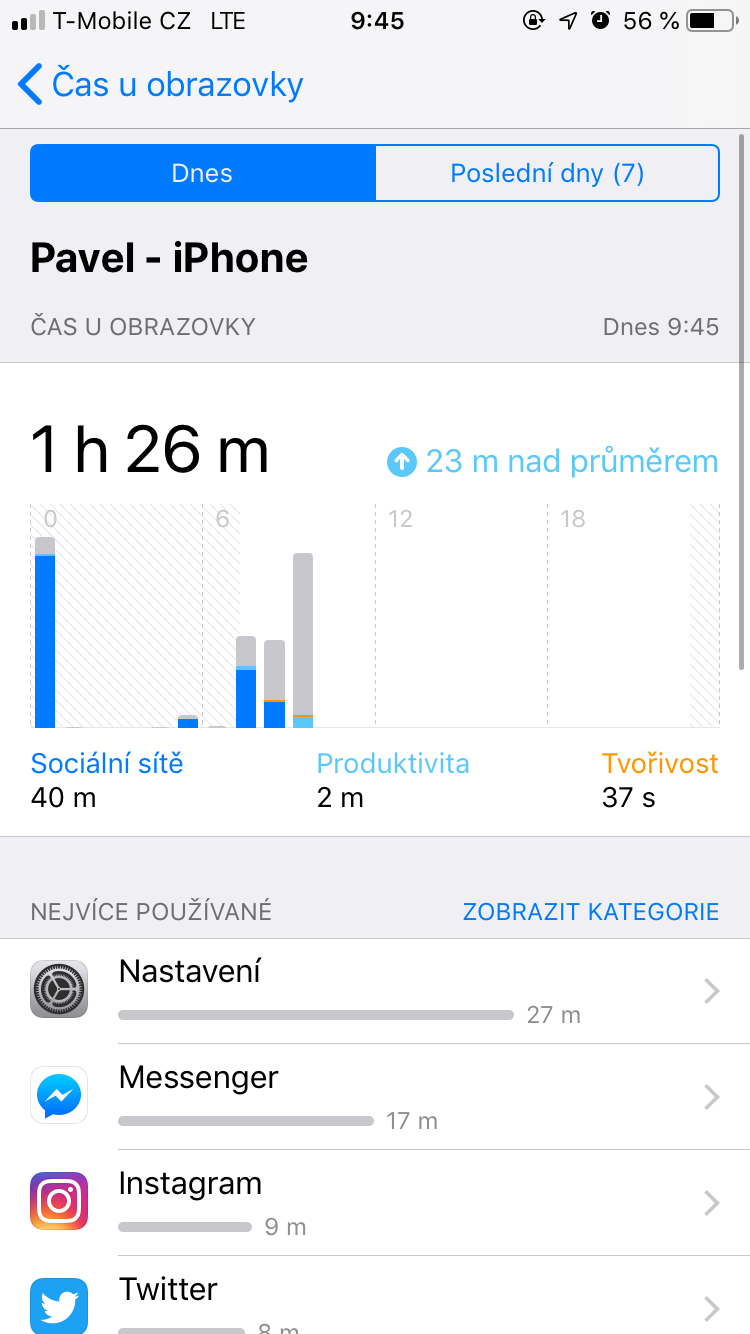Select the Dnes segment
750x1334 pixels.
203,173
